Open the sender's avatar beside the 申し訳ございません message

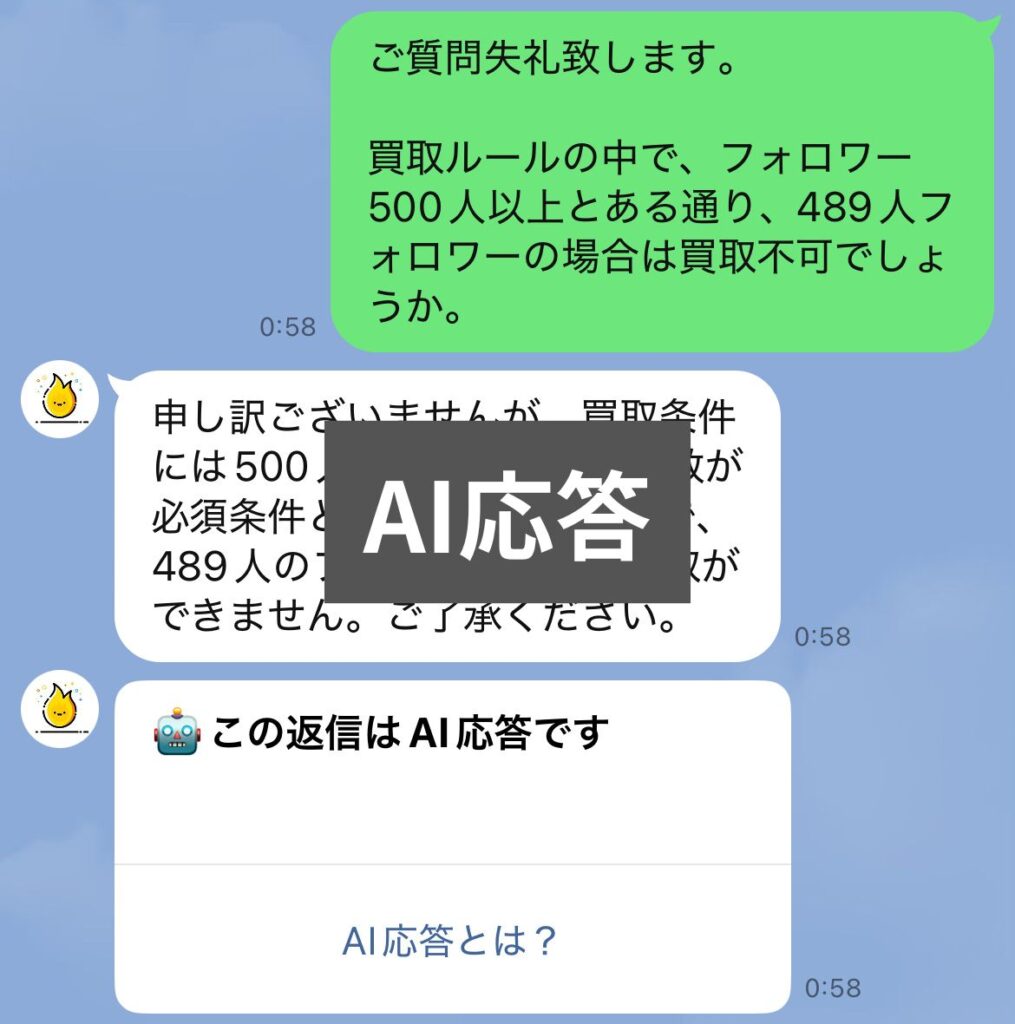pos(60,399)
